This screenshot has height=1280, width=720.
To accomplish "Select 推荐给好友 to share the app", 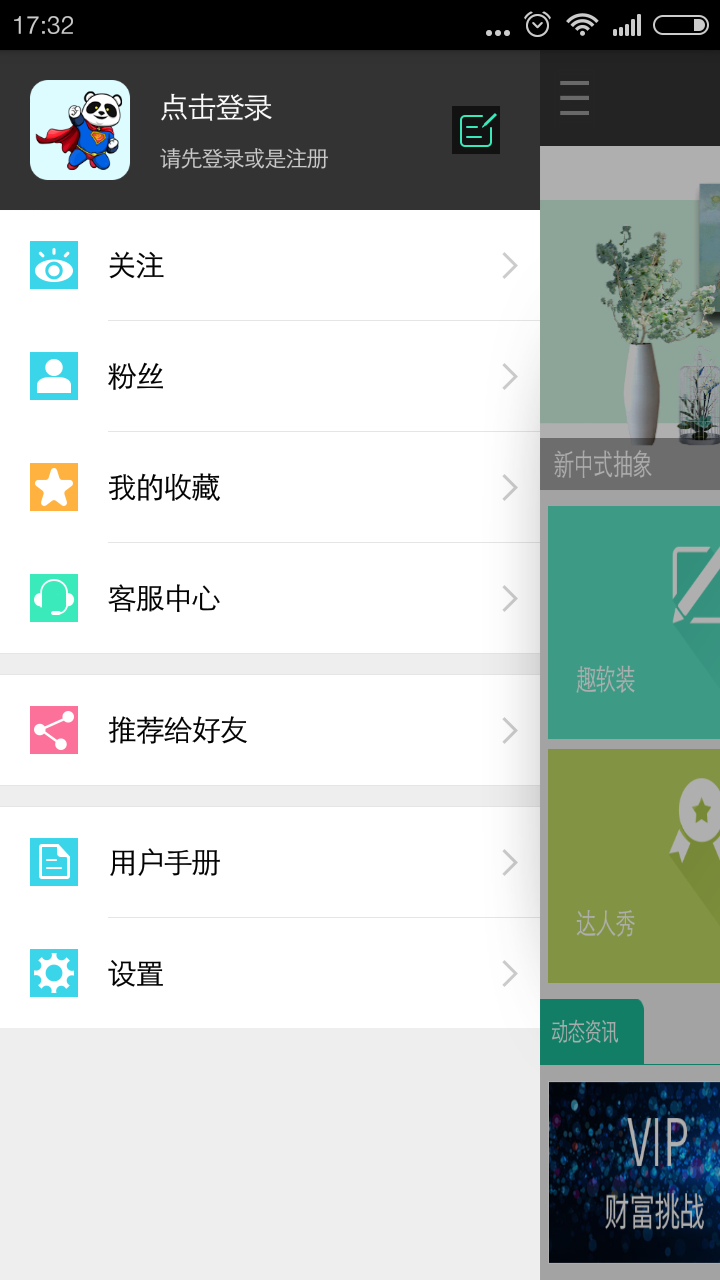I will [270, 731].
